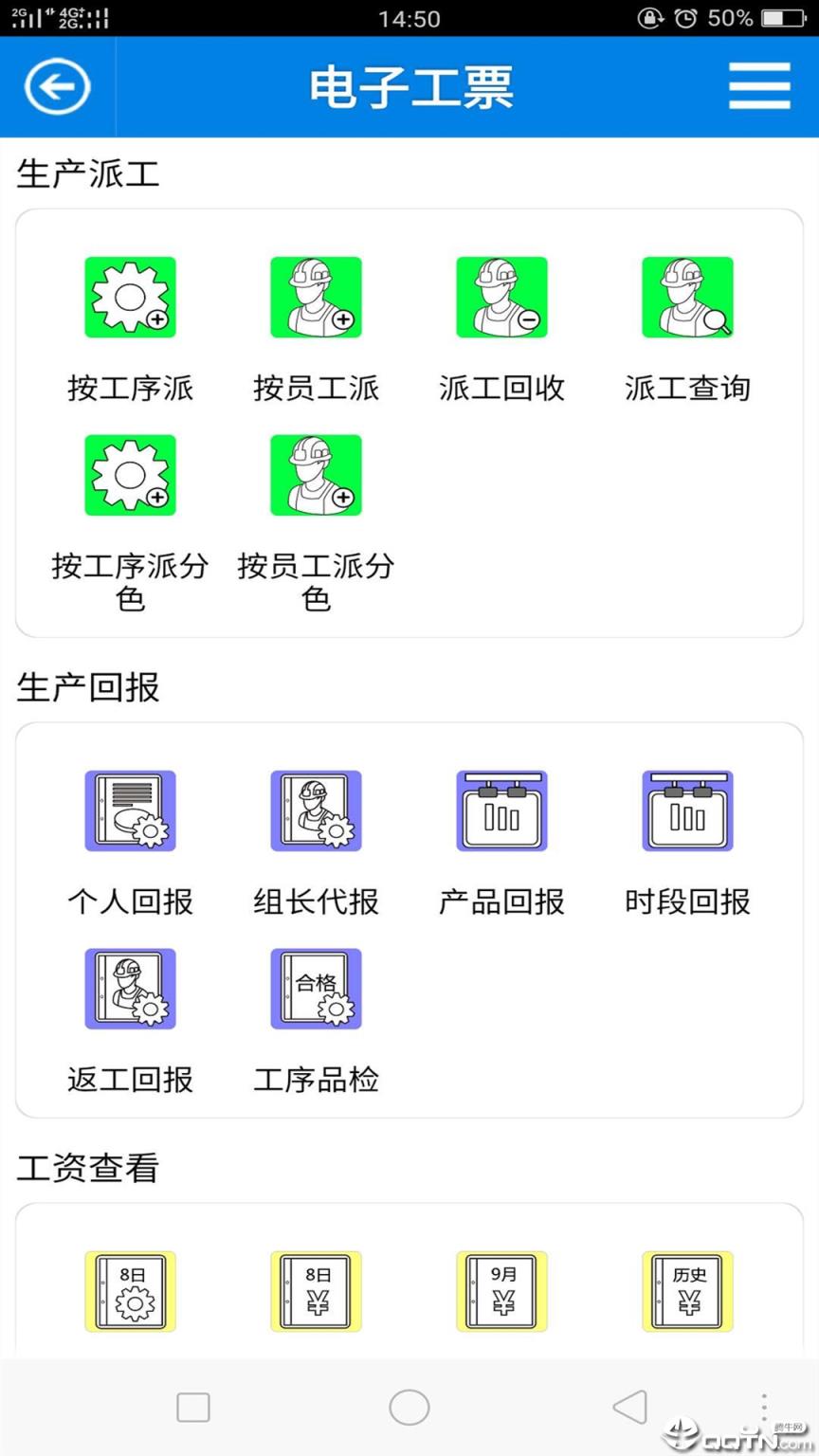Tap the square recent apps navigation key
This screenshot has height=1456, width=819.
coord(192,1409)
